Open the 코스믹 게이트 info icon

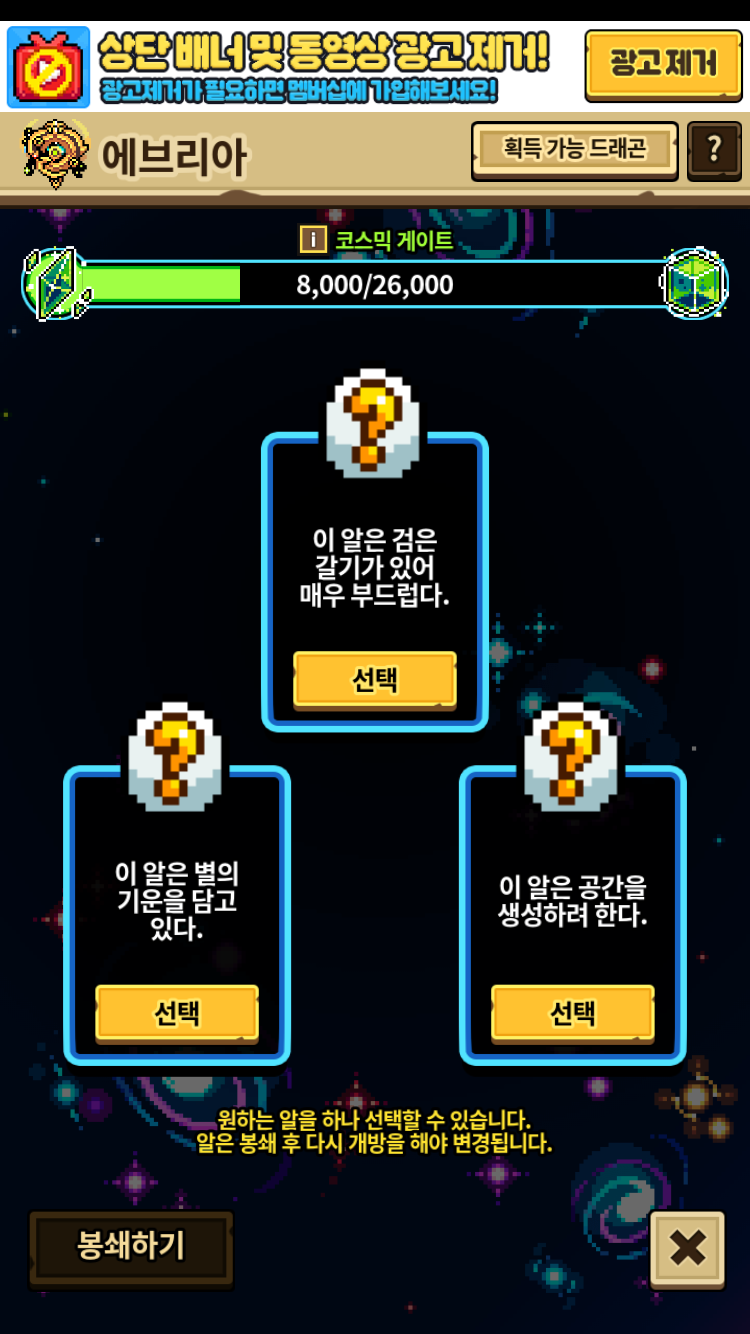[313, 240]
